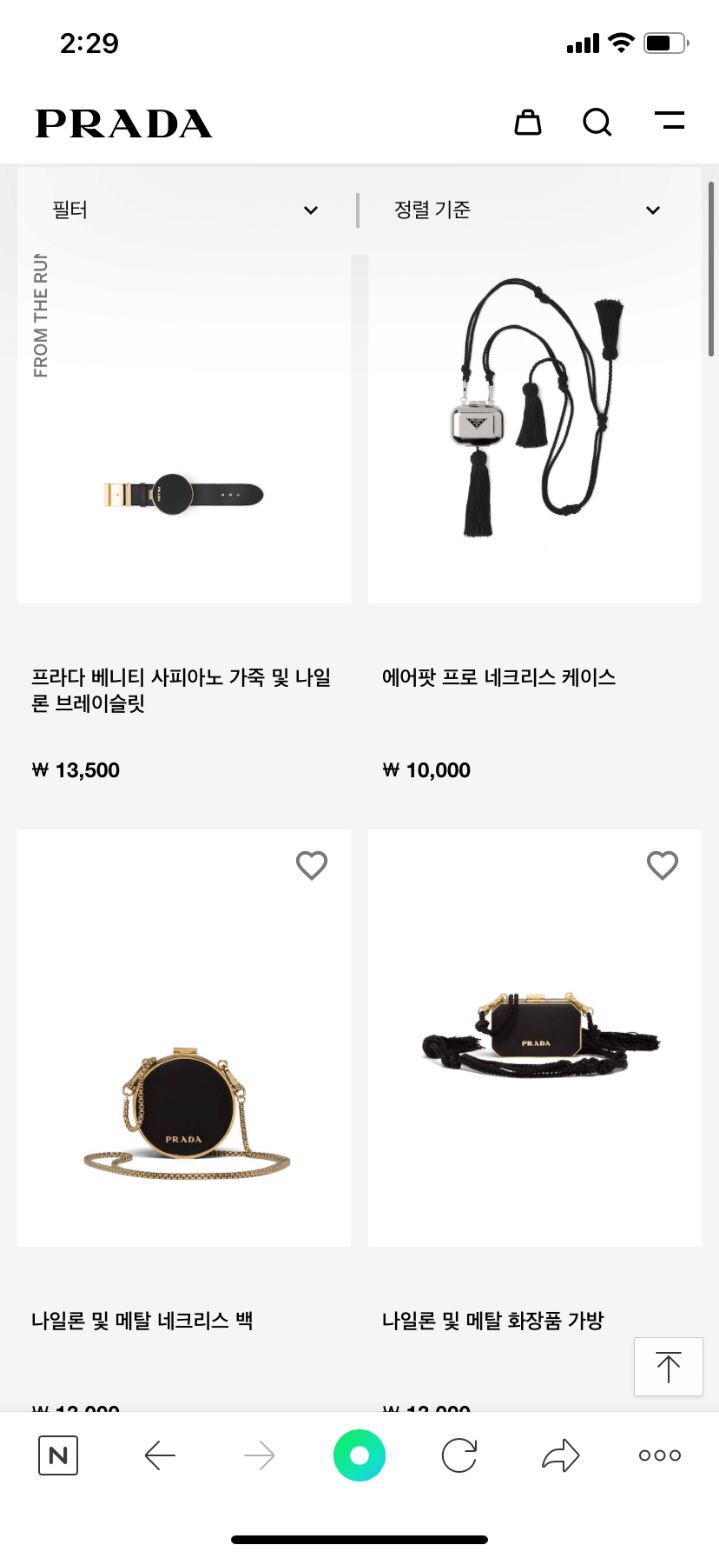
Task: Add 나일론 및 메탈 네크리스 백 to wishlist
Action: tap(312, 865)
